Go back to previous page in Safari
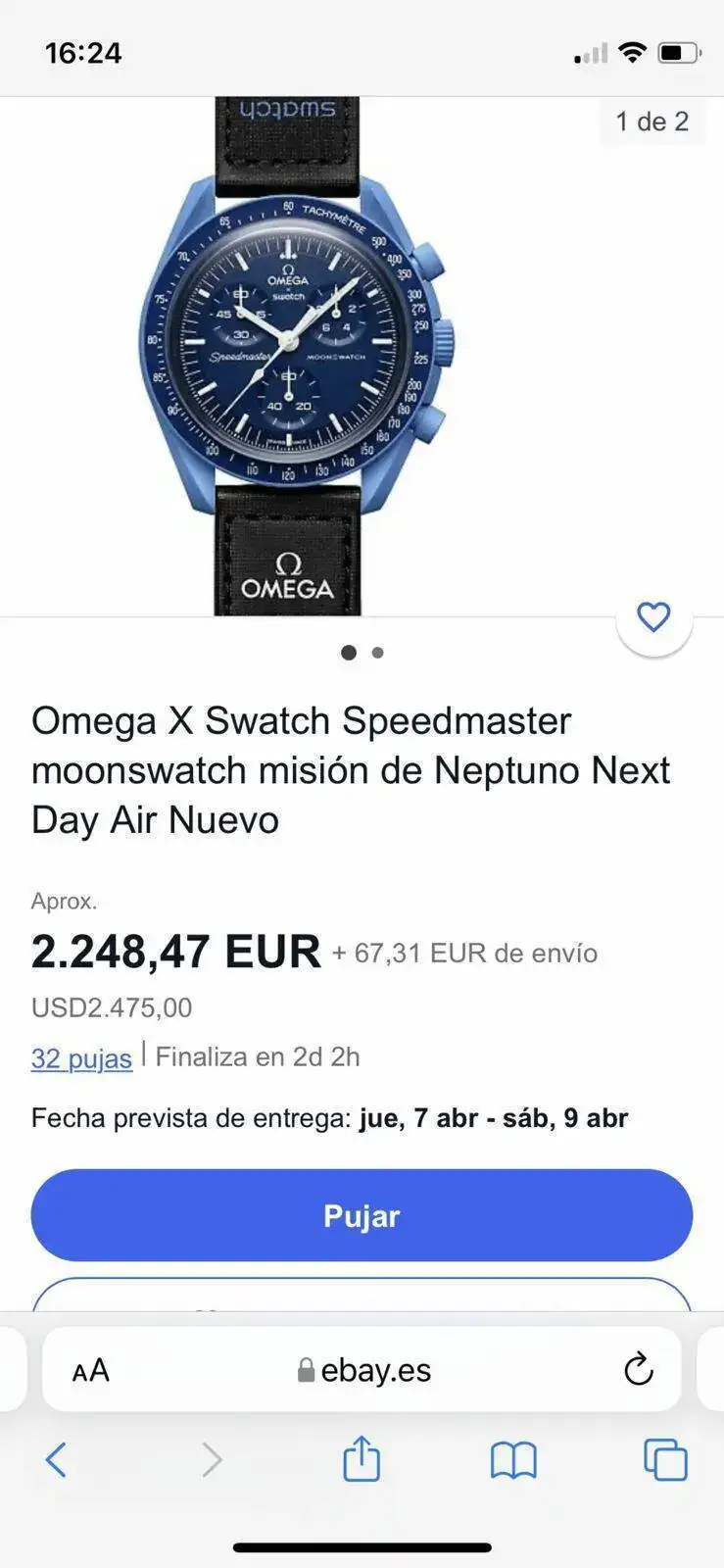 (x=57, y=1459)
